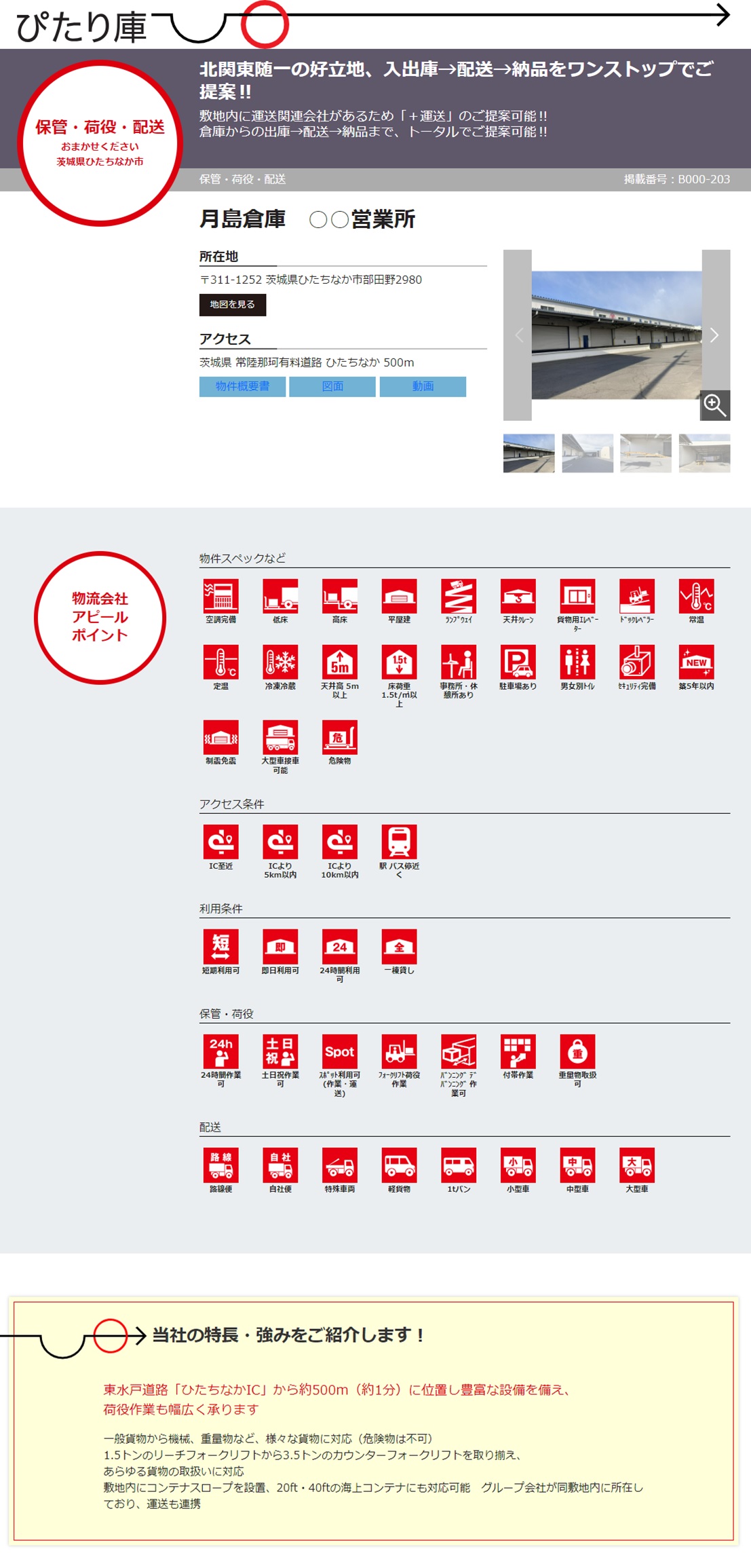
Task: Open the 物件概要書 property summary
Action: (242, 386)
